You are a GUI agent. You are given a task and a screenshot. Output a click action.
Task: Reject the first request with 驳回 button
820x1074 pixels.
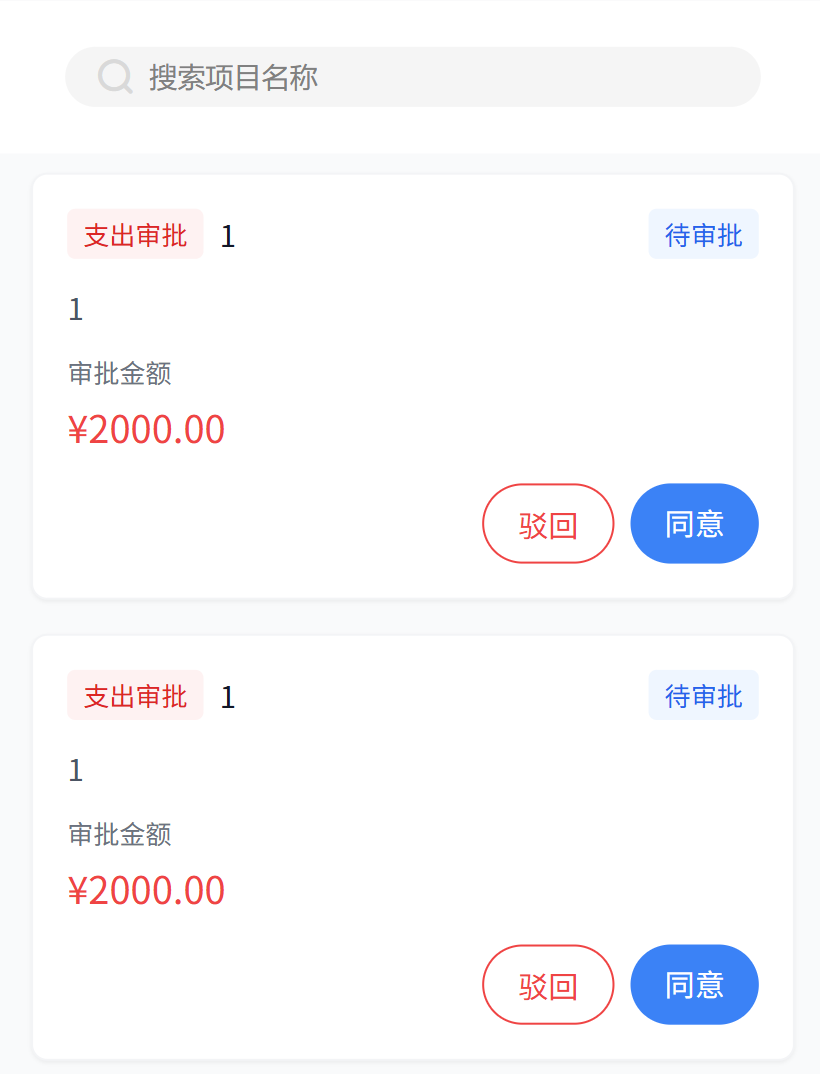pyautogui.click(x=548, y=523)
